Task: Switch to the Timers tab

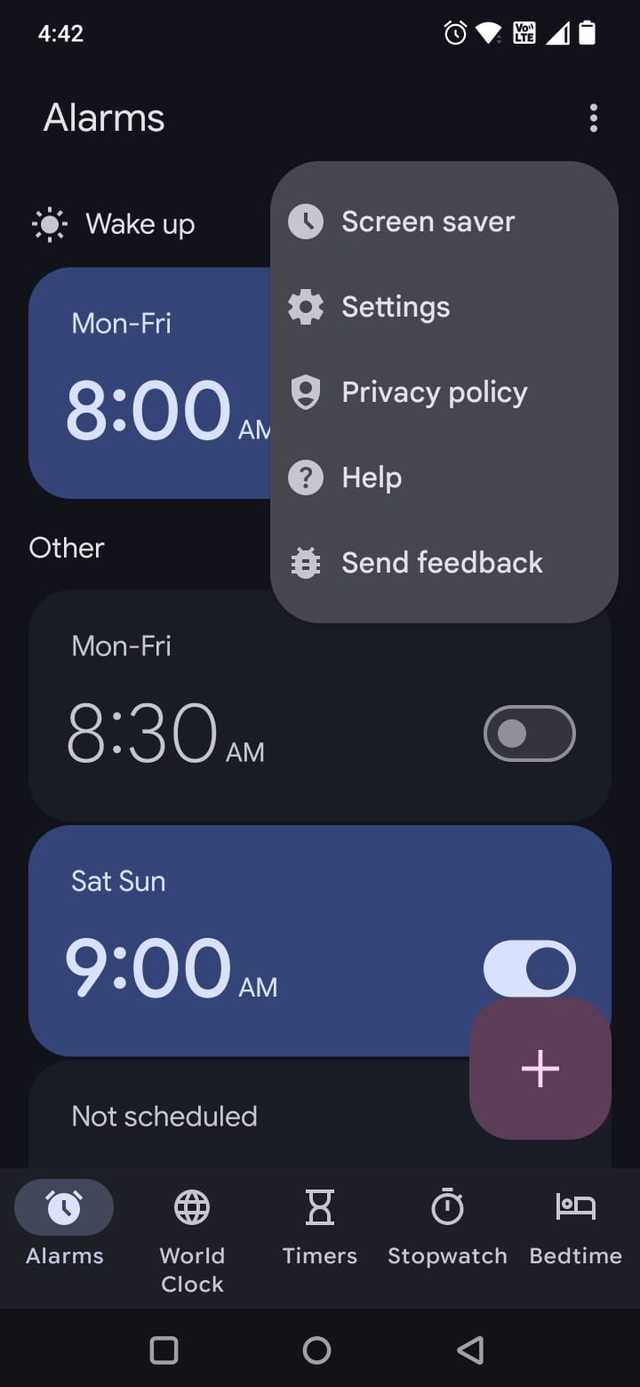Action: pos(319,1228)
